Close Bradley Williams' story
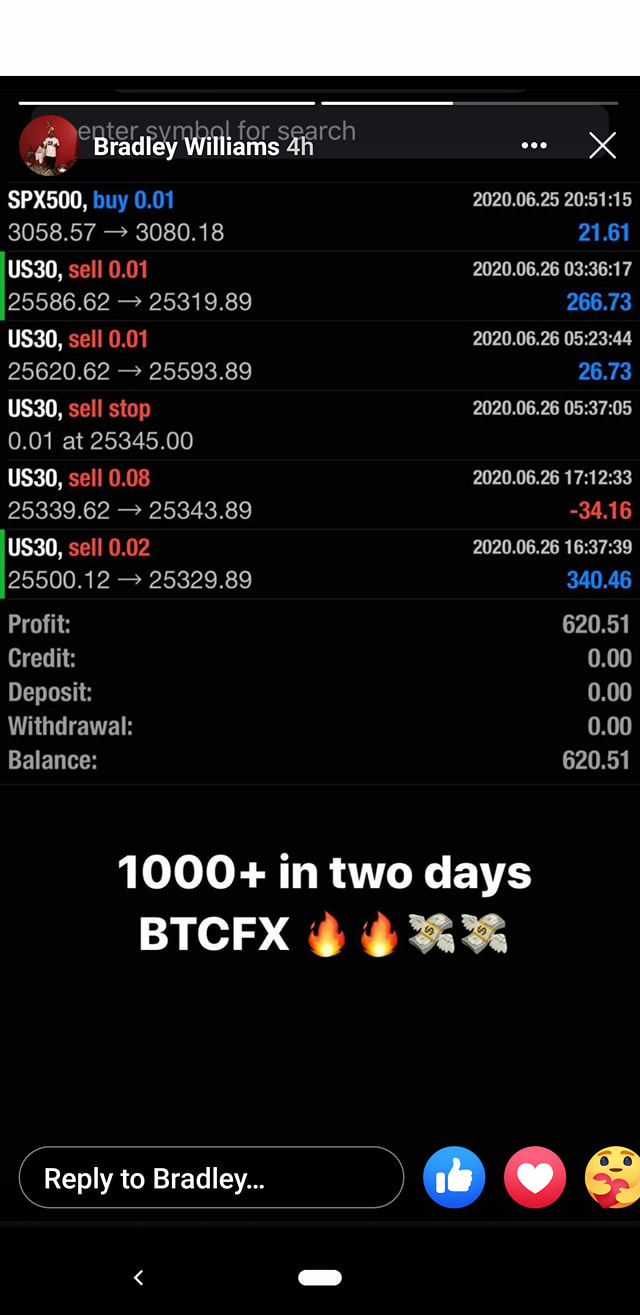640x1315 pixels. coord(602,146)
